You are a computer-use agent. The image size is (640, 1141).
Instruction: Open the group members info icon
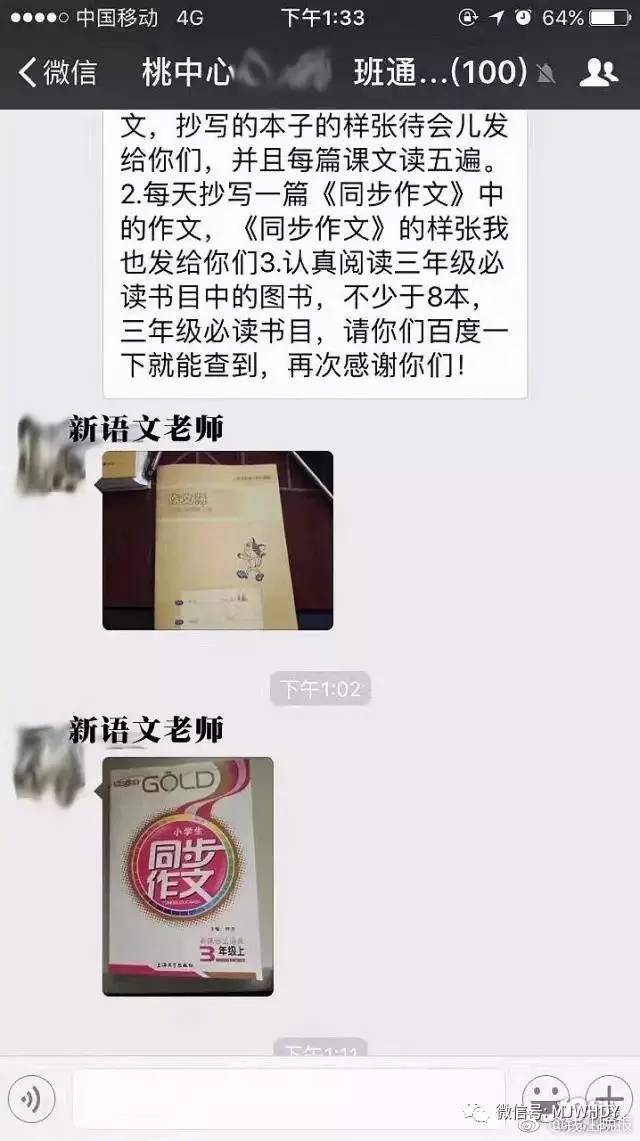pyautogui.click(x=598, y=72)
